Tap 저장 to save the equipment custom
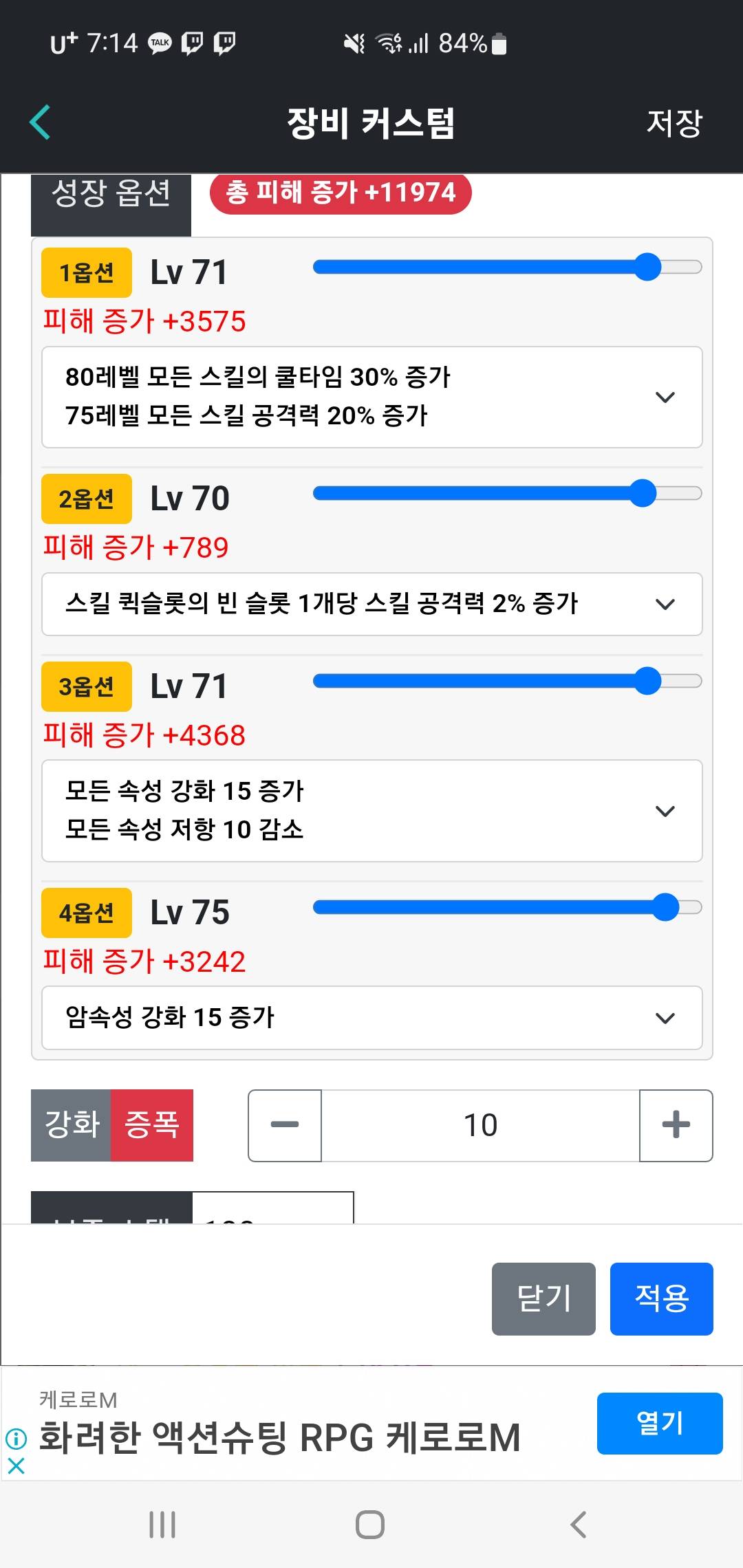This screenshot has width=743, height=1568. [674, 123]
